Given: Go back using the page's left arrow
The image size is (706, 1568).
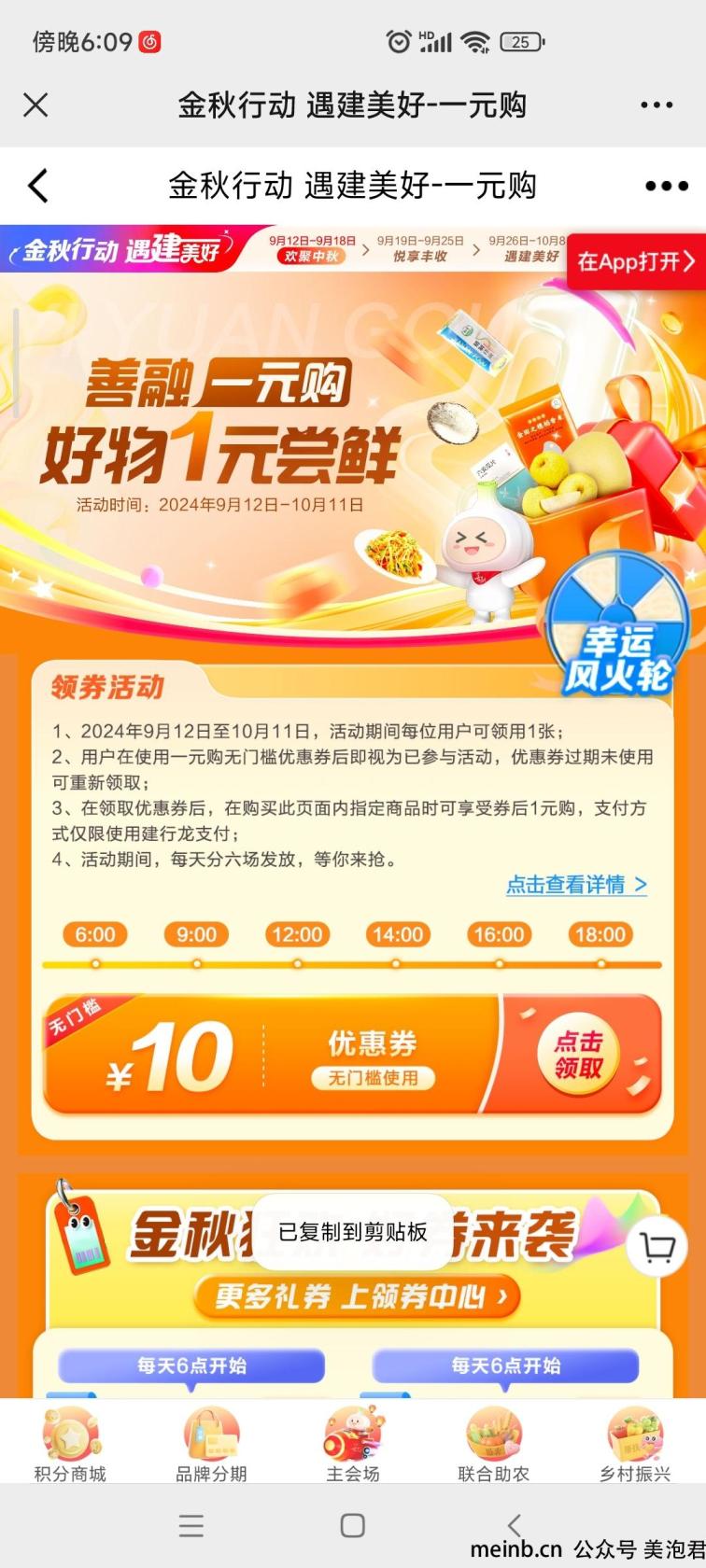Looking at the screenshot, I should click(x=38, y=186).
